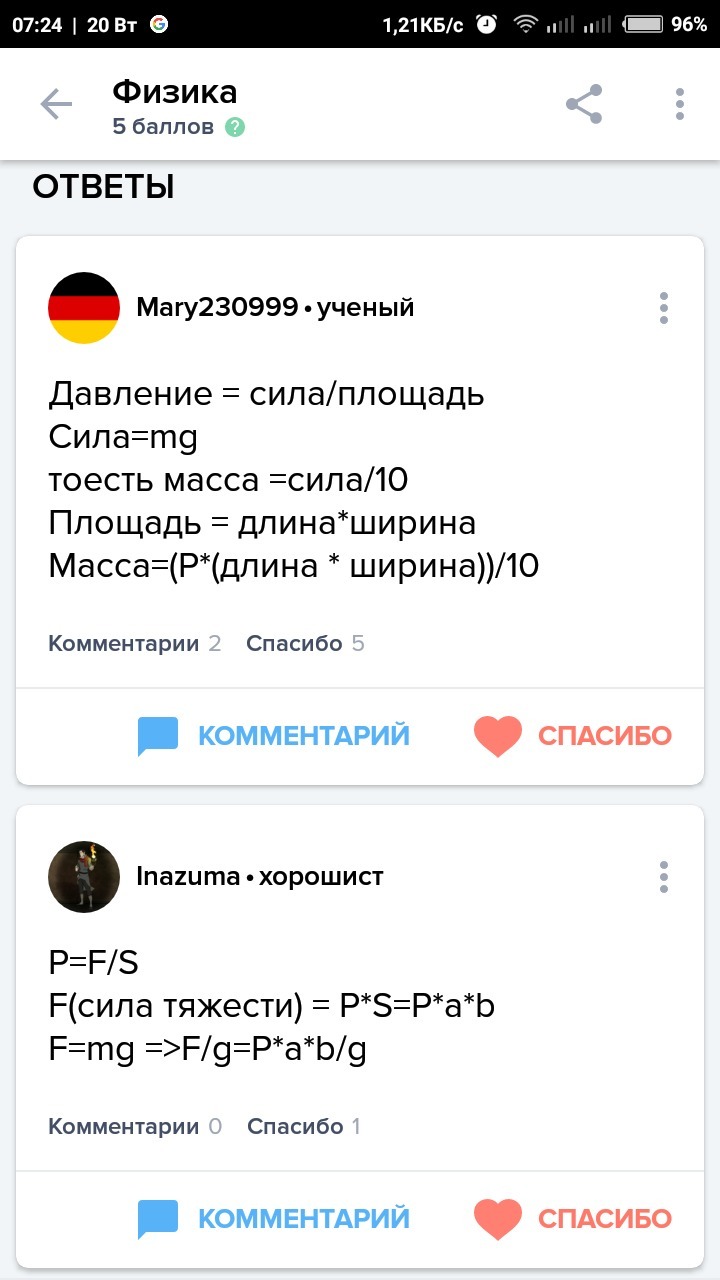
Task: Tap the back arrow to leave the question
Action: [56, 103]
